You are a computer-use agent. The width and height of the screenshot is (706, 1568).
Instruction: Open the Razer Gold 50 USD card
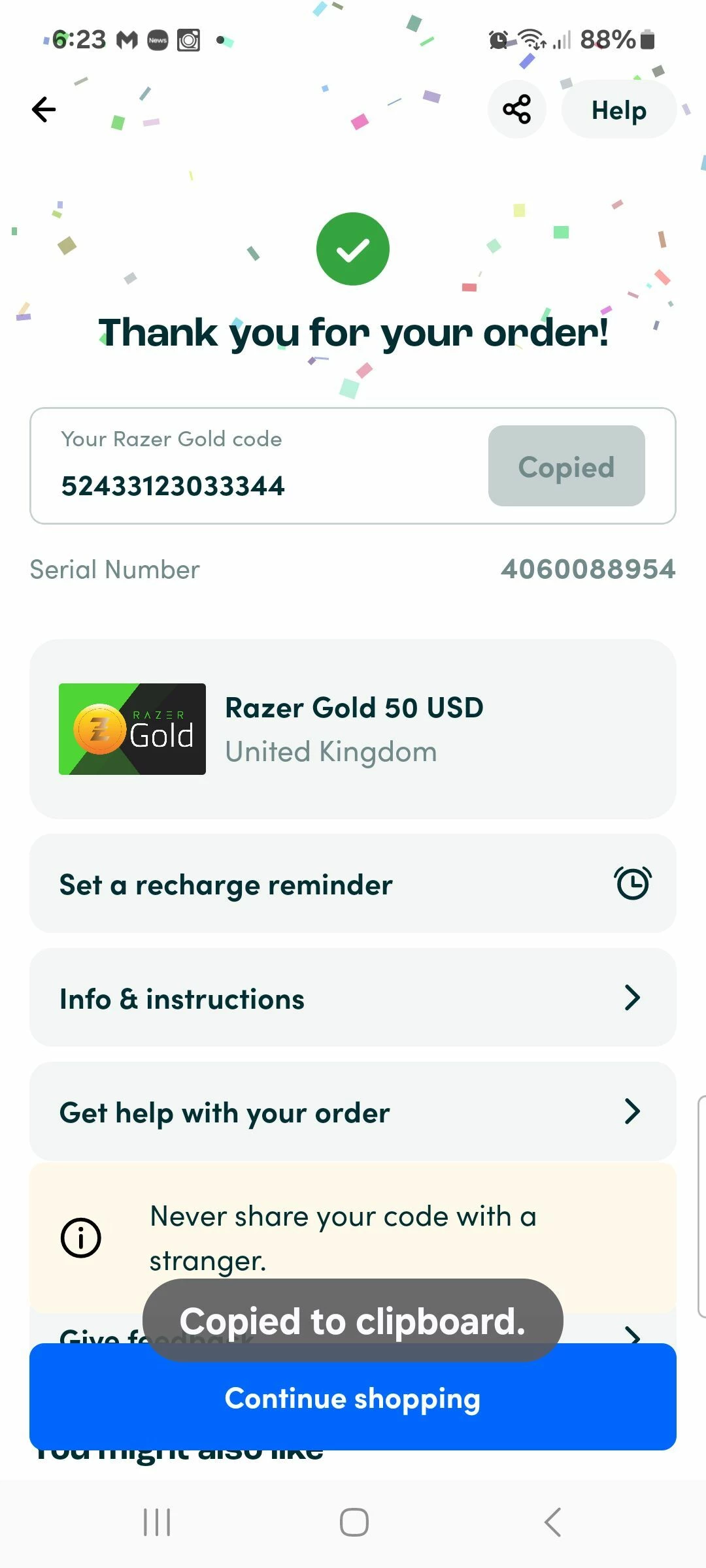(353, 728)
